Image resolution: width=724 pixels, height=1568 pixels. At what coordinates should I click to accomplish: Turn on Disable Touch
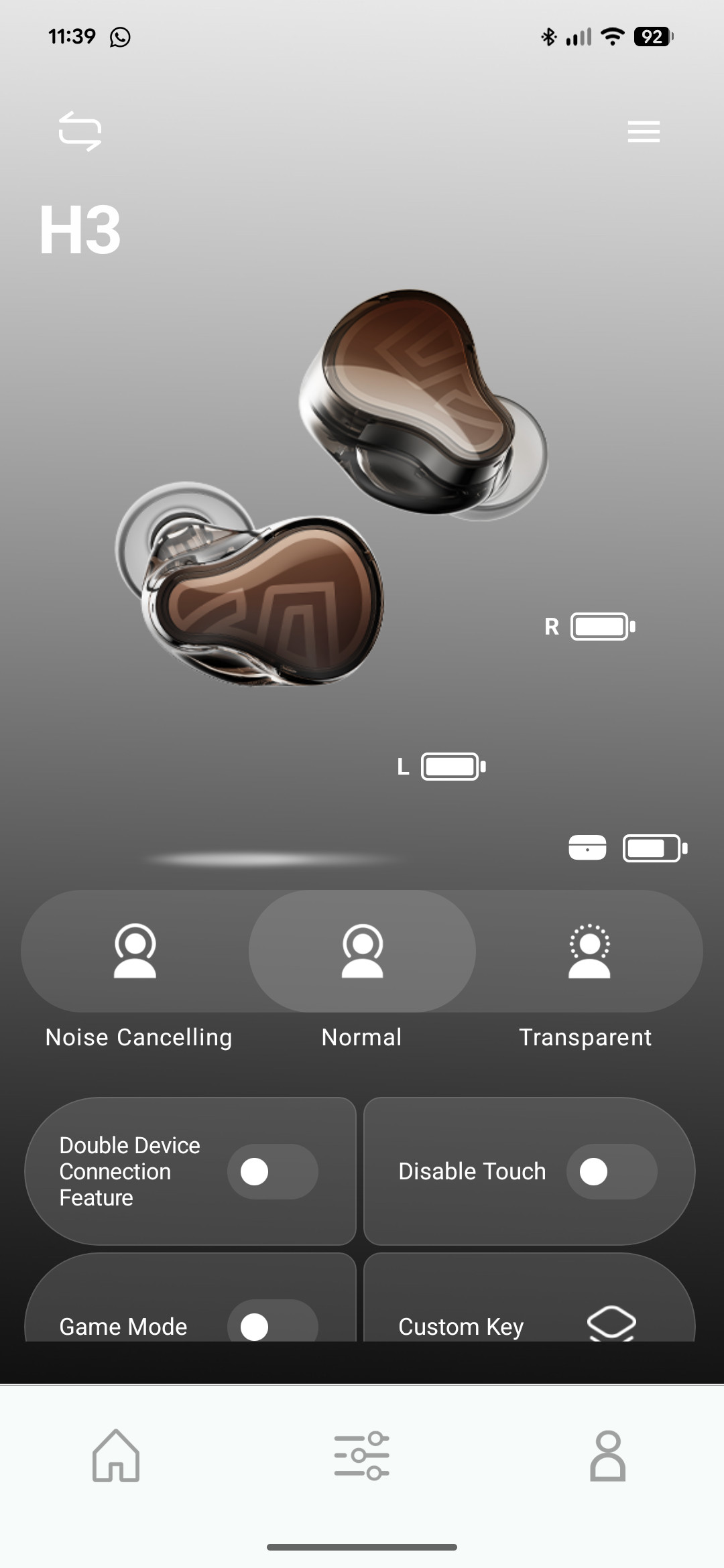611,1171
